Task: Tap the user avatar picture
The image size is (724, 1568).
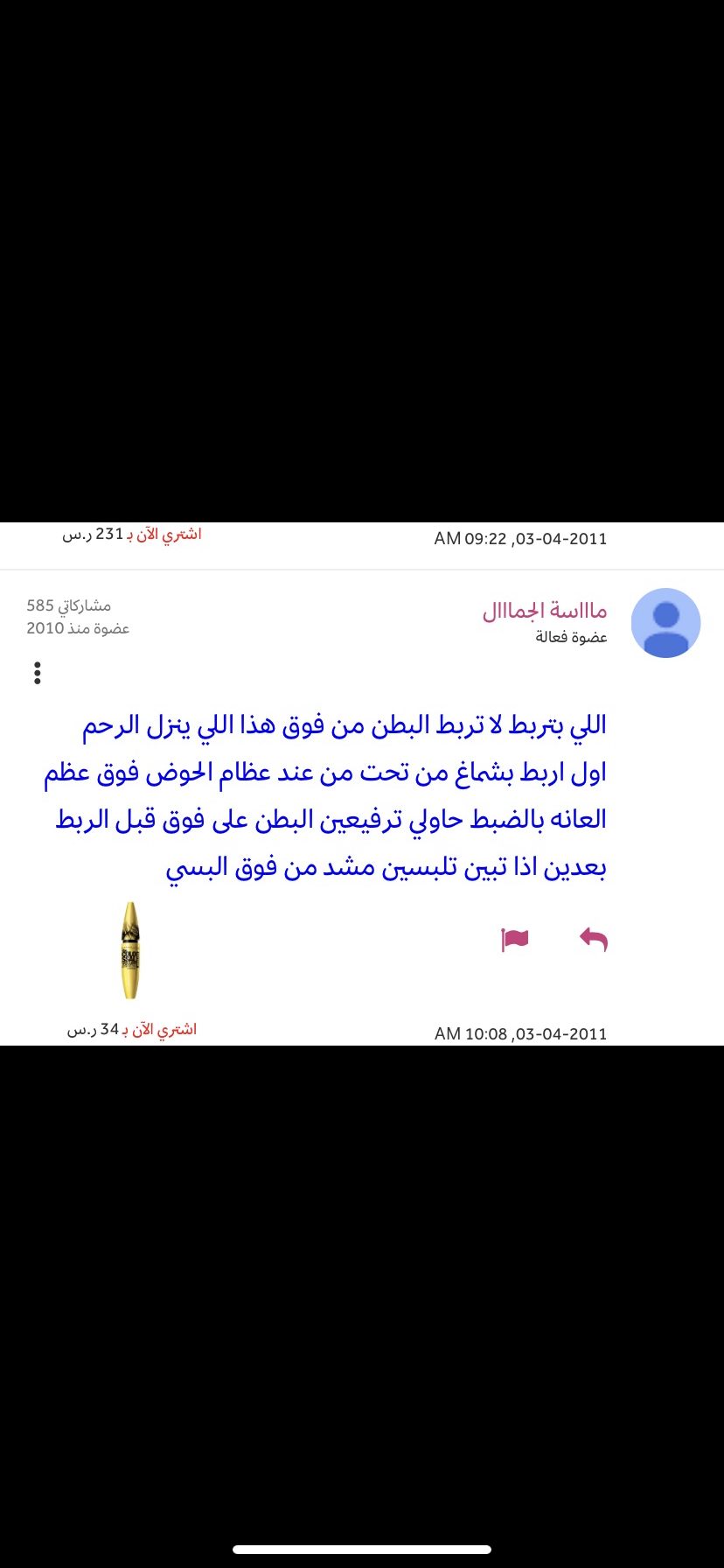Action: 666,623
